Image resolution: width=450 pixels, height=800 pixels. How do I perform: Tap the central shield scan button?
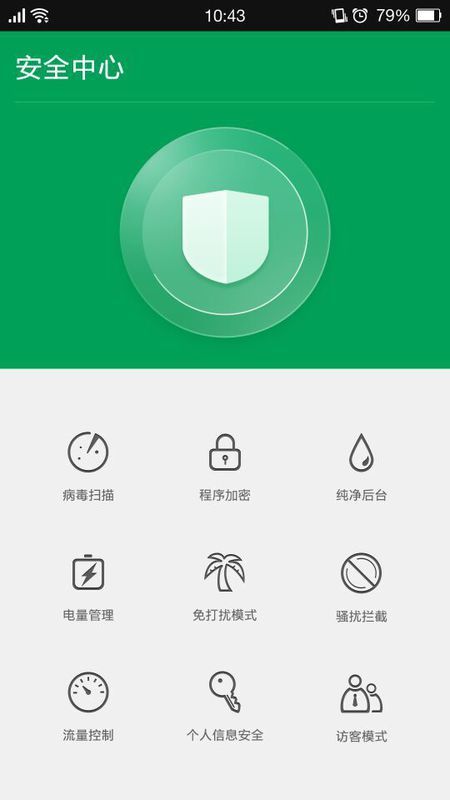(225, 232)
